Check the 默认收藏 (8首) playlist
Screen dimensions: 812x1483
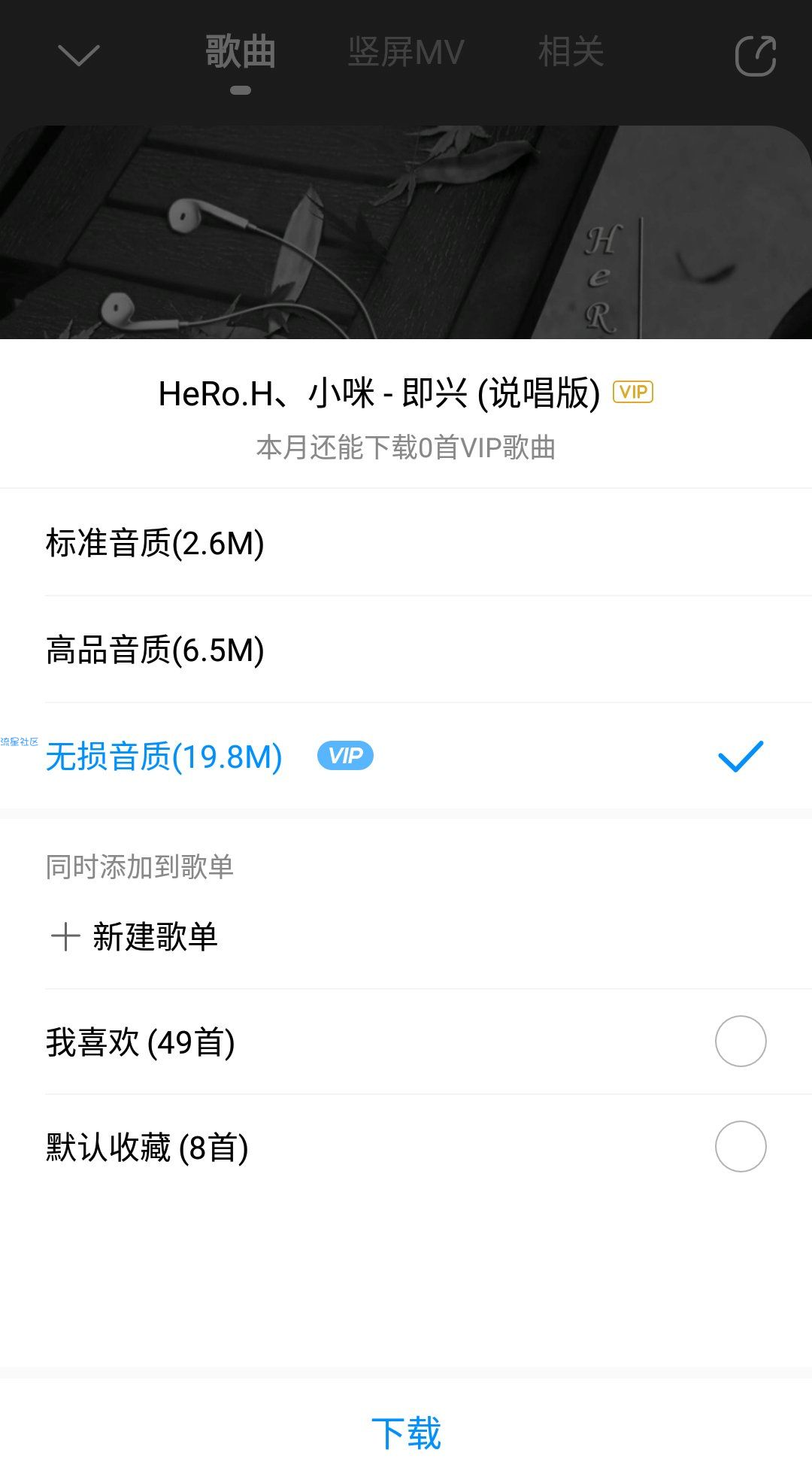[740, 1147]
